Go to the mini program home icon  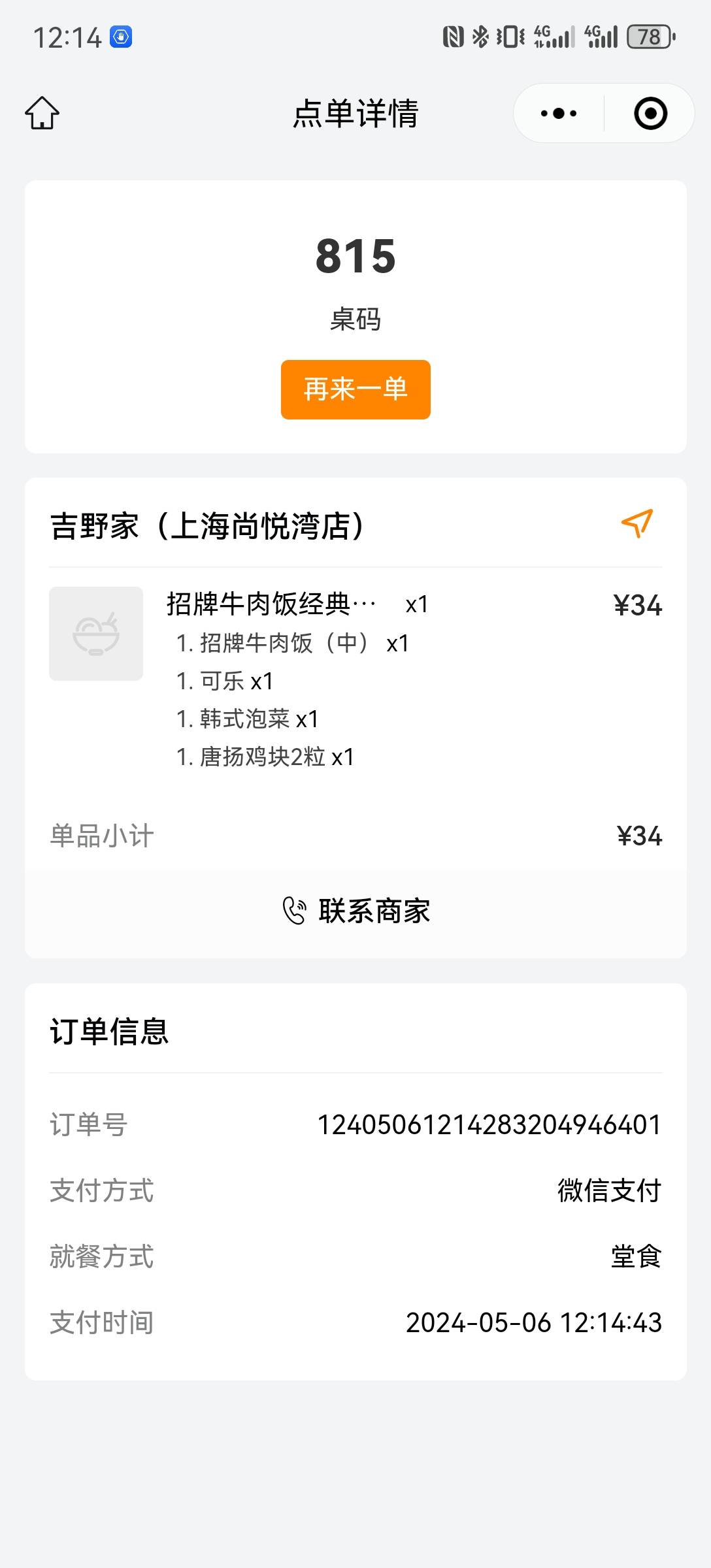click(x=42, y=113)
